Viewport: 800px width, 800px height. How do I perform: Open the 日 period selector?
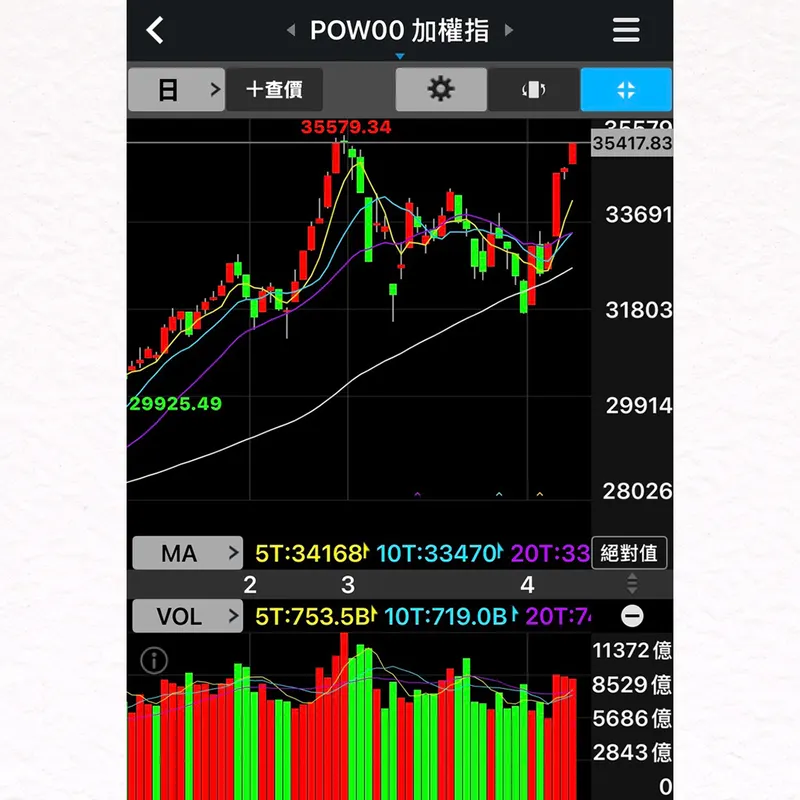tap(176, 90)
